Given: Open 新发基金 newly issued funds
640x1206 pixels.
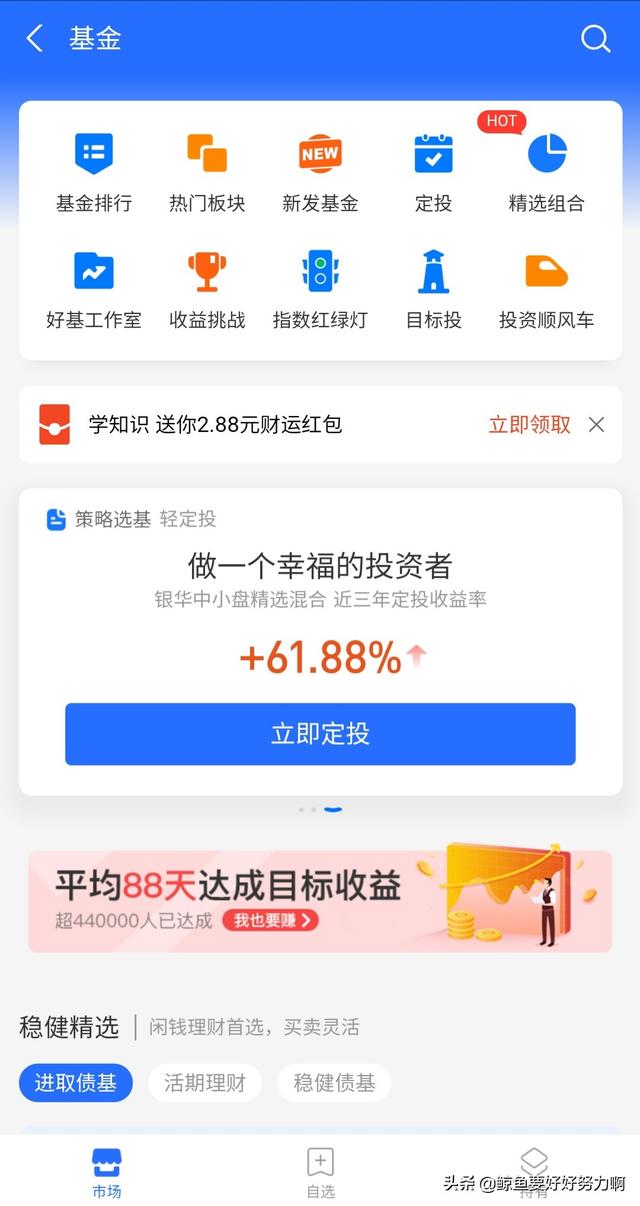Looking at the screenshot, I should point(320,174).
